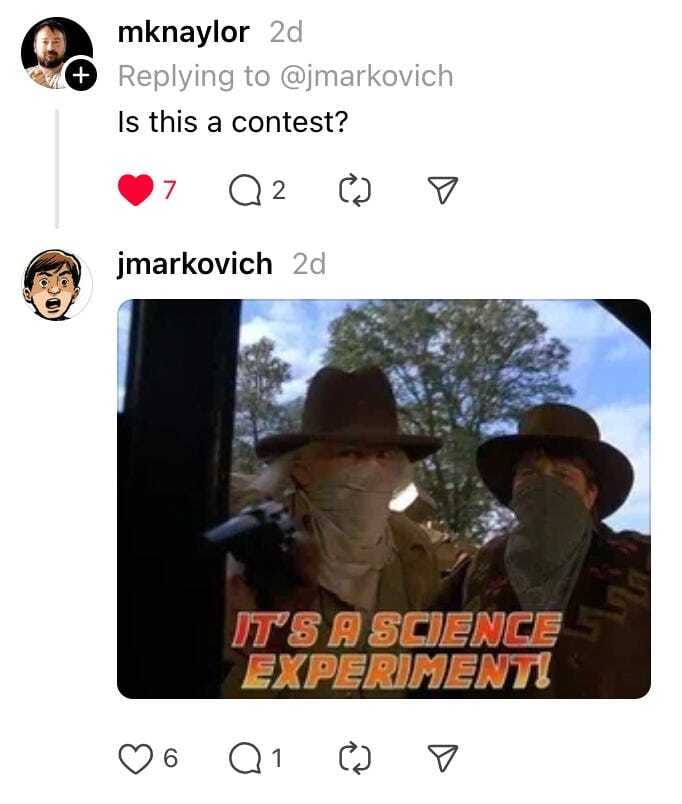
Task: Open jmarkovich's profile picture
Action: point(57,283)
